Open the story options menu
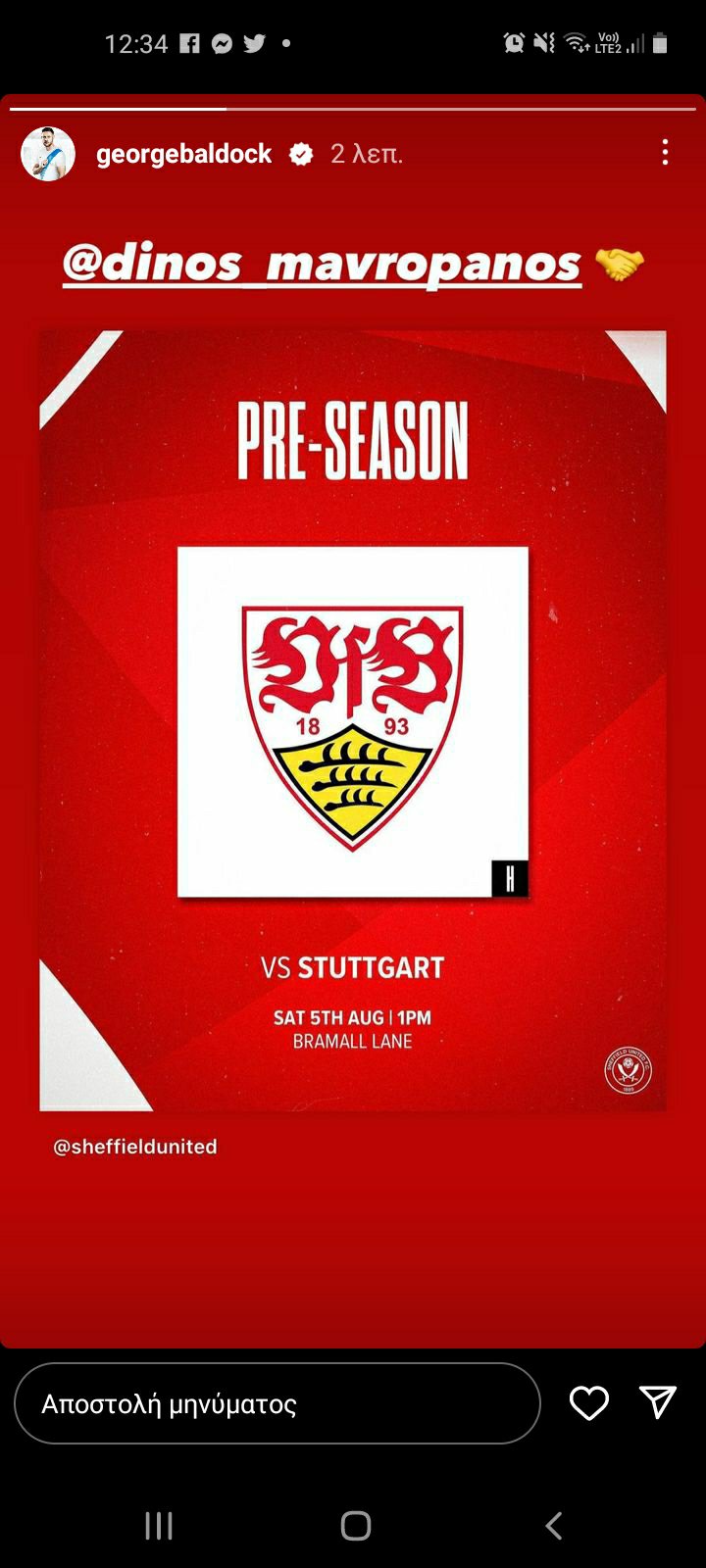 pyautogui.click(x=665, y=152)
